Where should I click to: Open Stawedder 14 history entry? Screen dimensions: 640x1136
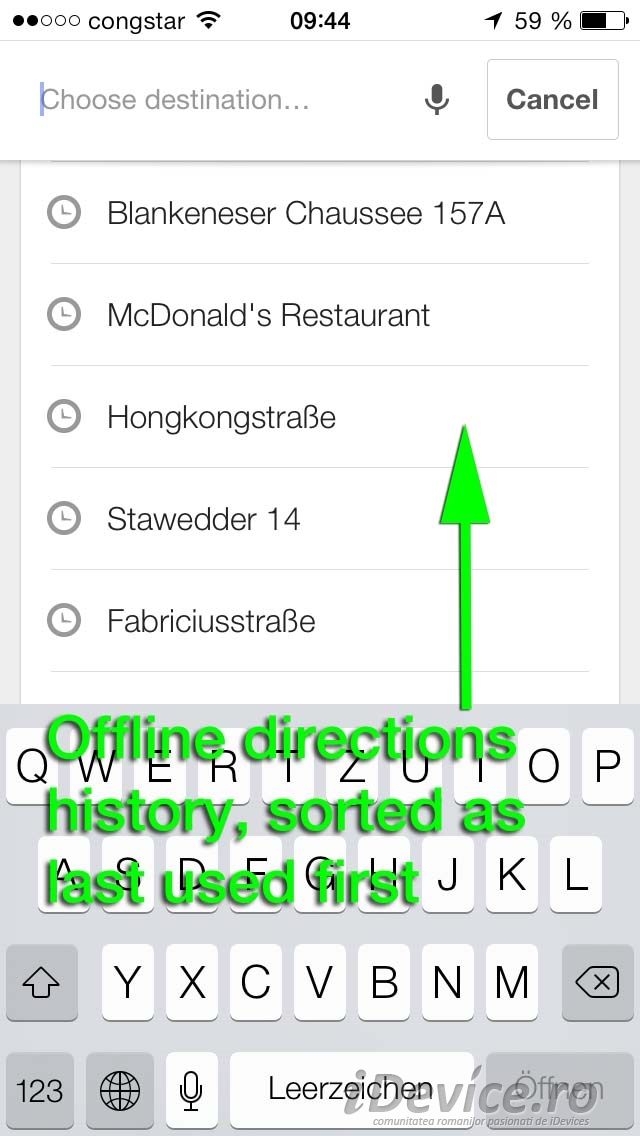319,519
